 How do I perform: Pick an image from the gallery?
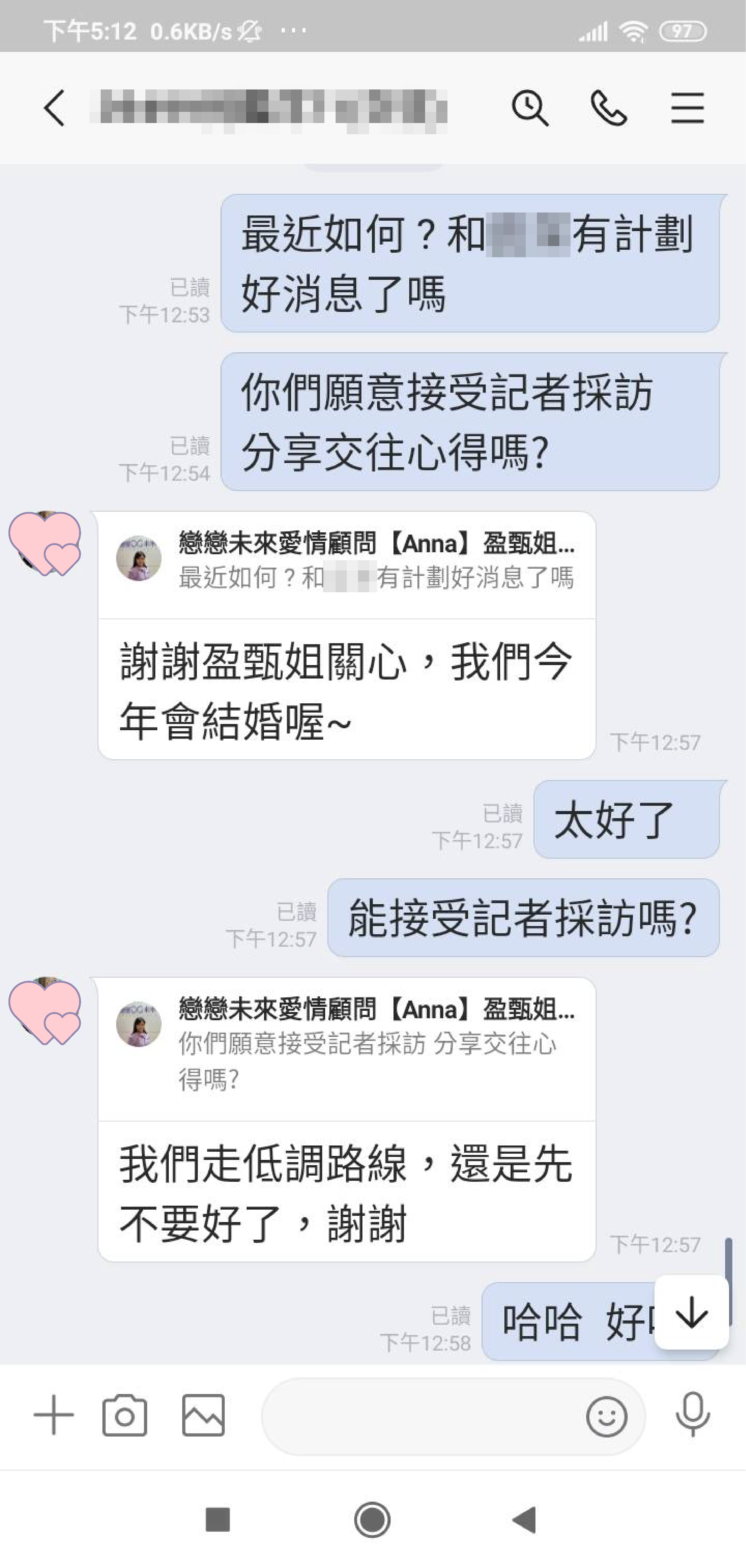203,1415
